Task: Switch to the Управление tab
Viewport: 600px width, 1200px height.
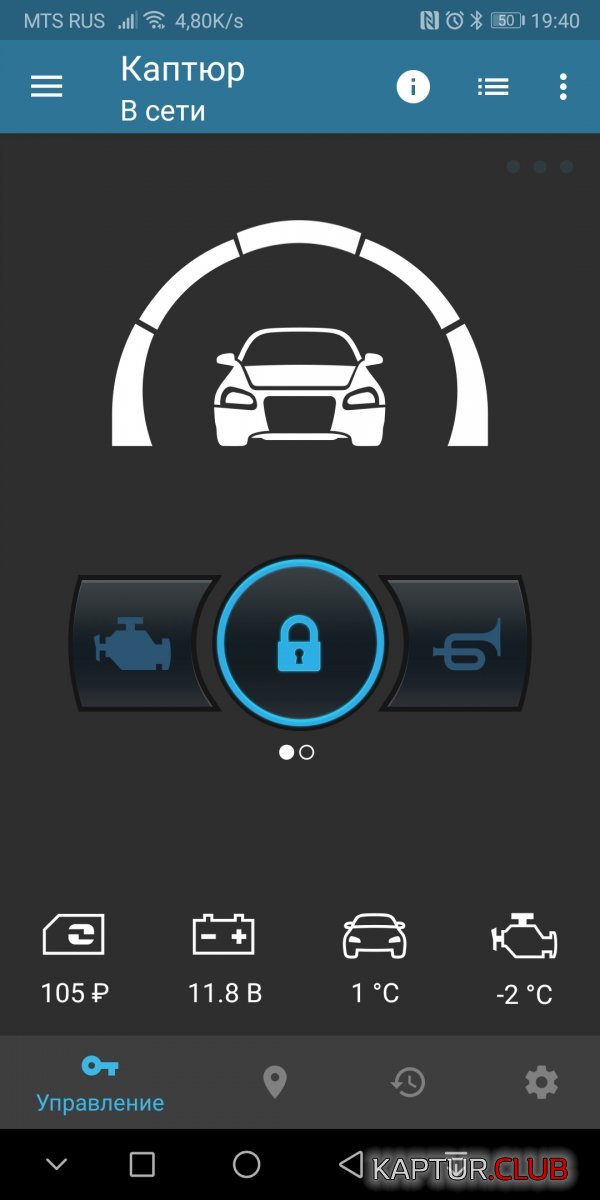Action: click(x=100, y=1083)
